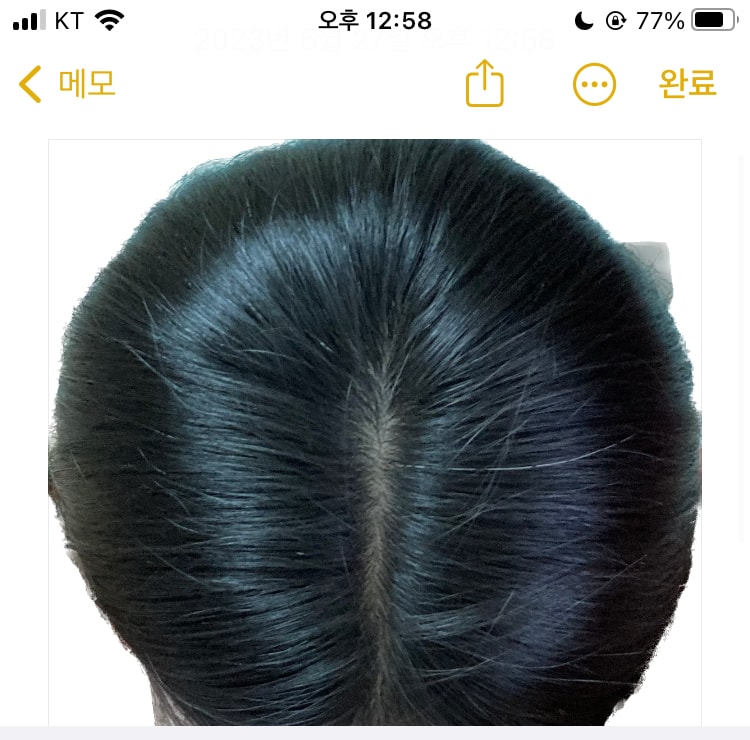Screen dimensions: 750x740
Task: Open the attached hair photo
Action: tap(375, 430)
